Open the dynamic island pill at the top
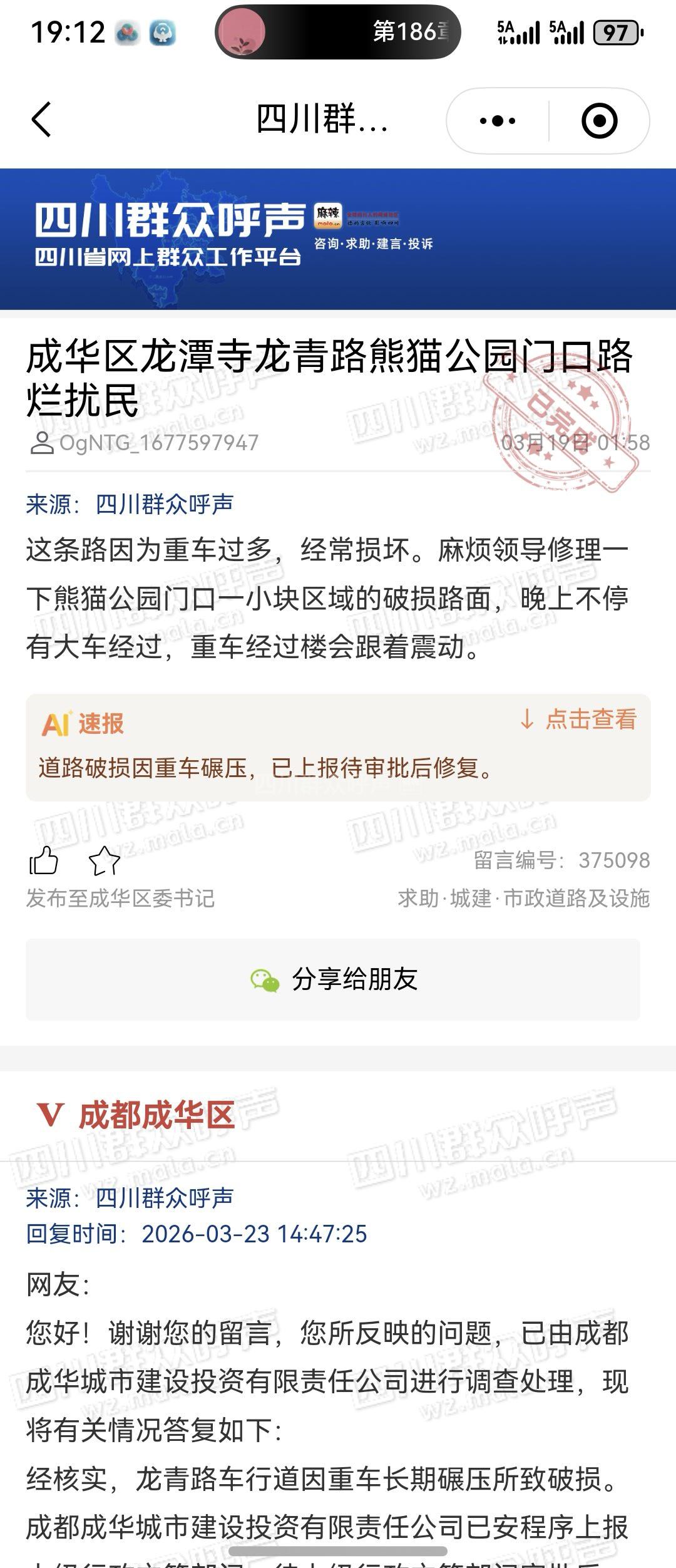The image size is (676, 1568). click(x=338, y=32)
